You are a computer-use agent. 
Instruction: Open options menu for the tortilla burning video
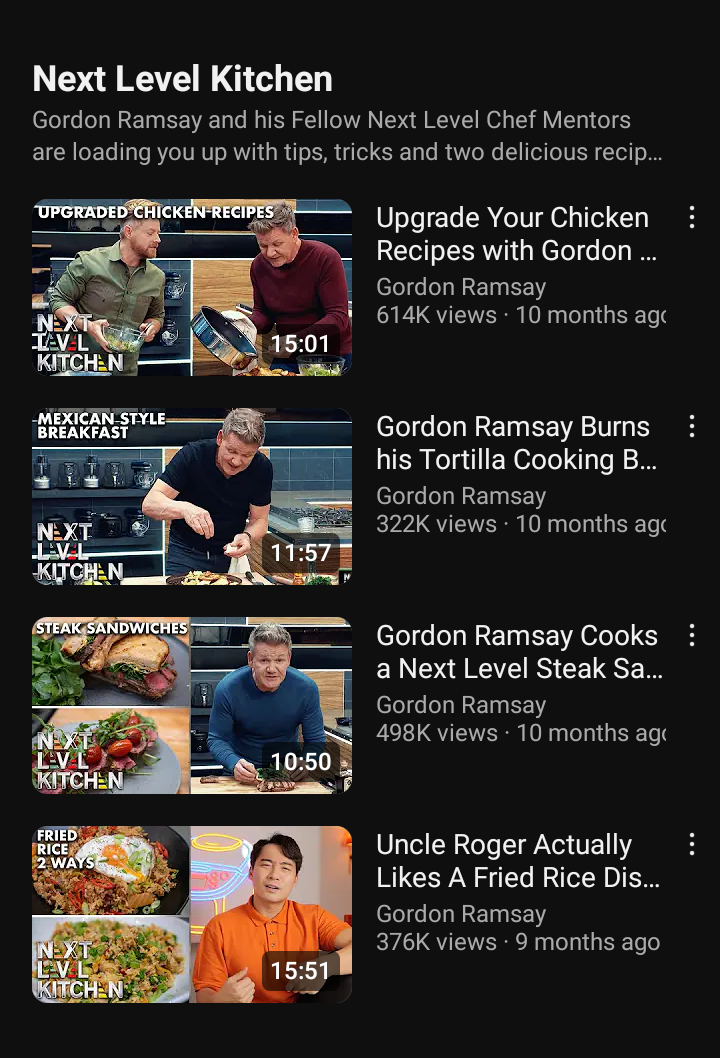692,427
